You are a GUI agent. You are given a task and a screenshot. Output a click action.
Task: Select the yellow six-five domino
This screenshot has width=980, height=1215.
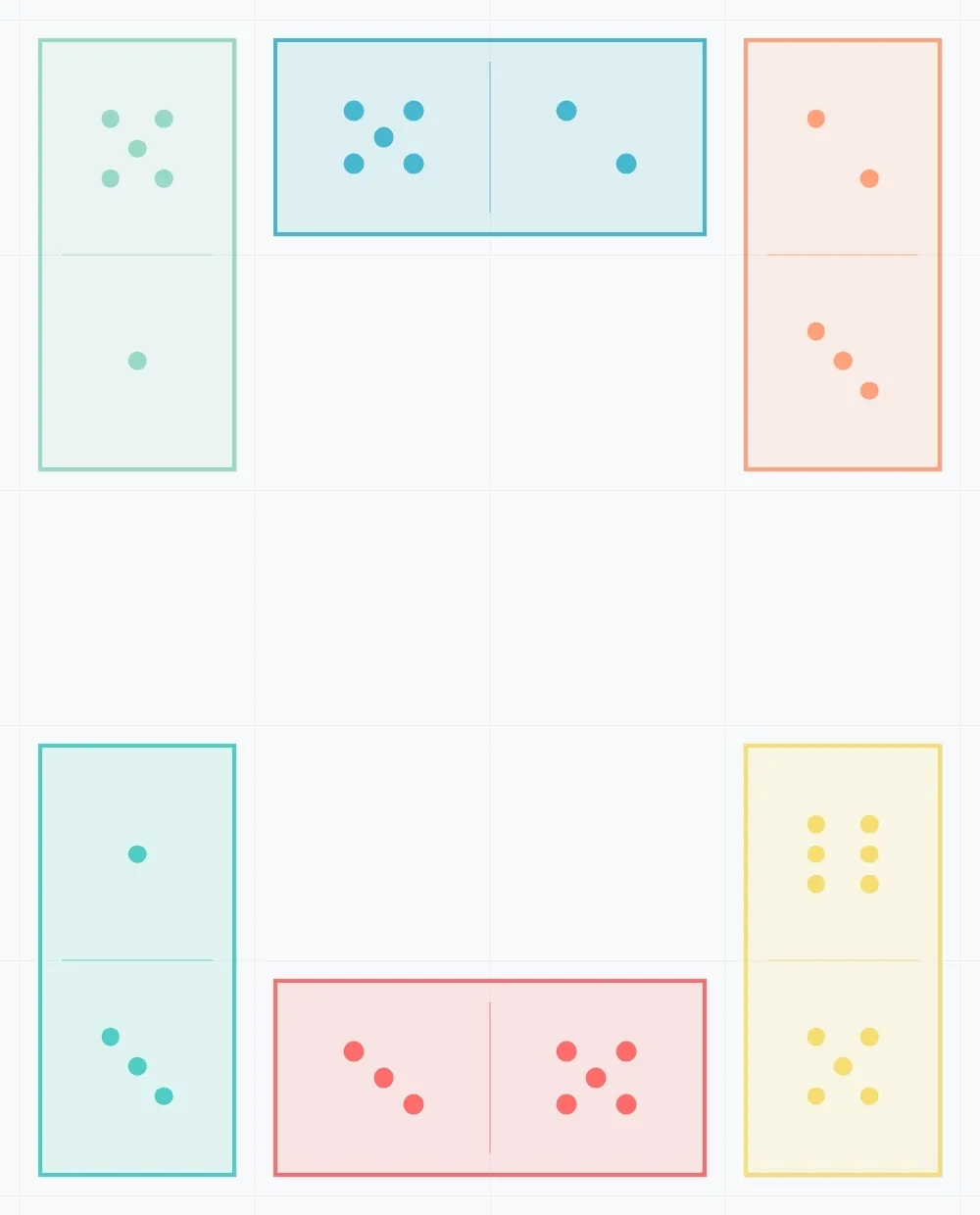coord(843,960)
